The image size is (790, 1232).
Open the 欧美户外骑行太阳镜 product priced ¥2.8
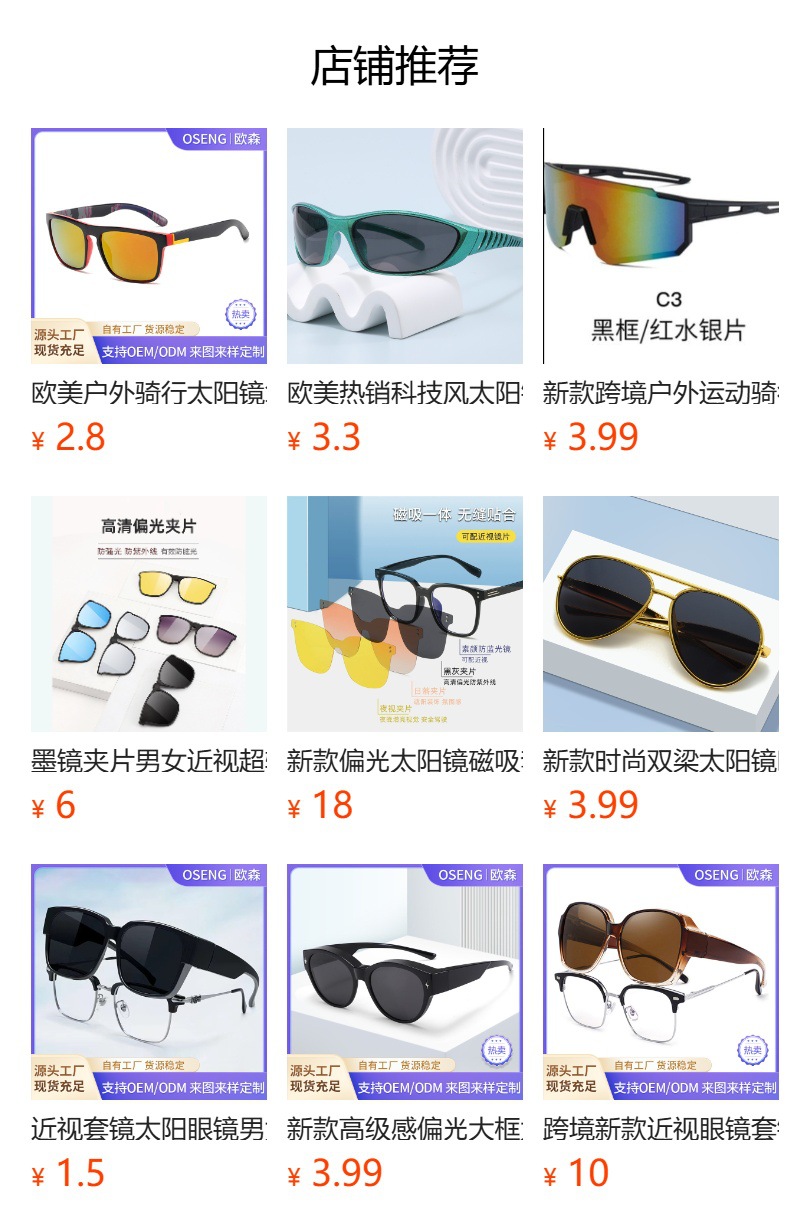(x=149, y=246)
